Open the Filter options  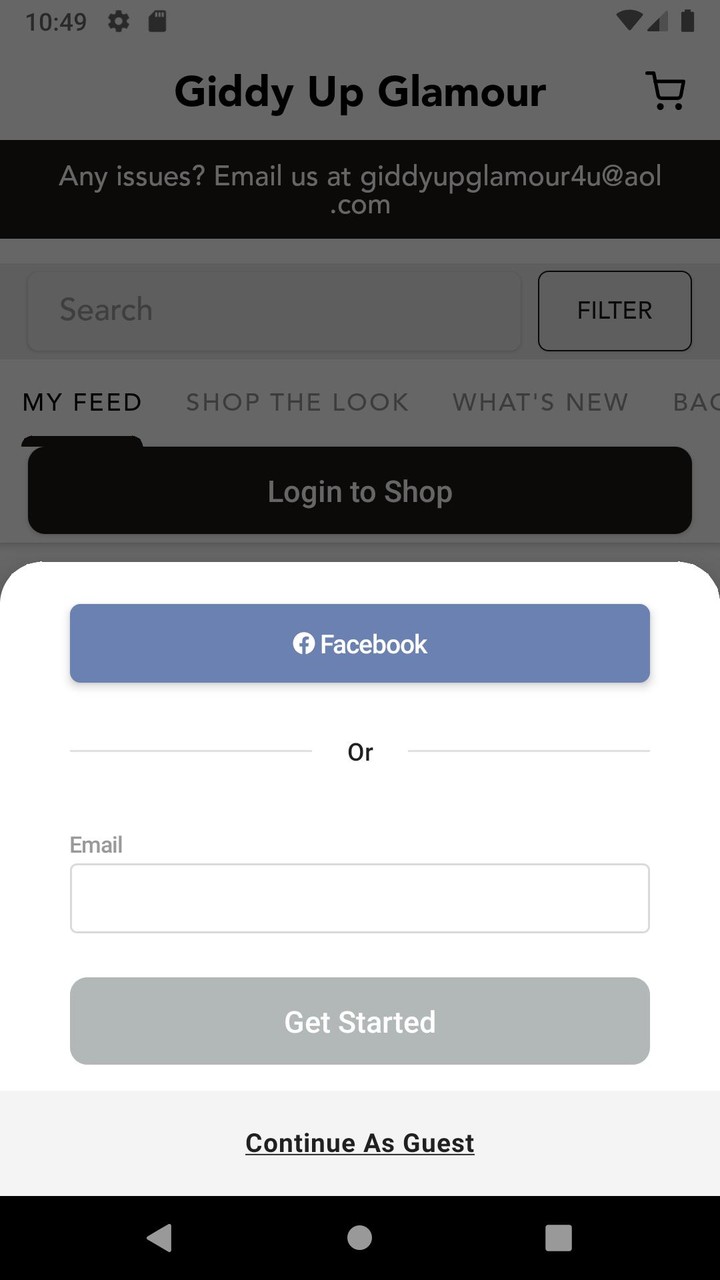pos(614,311)
